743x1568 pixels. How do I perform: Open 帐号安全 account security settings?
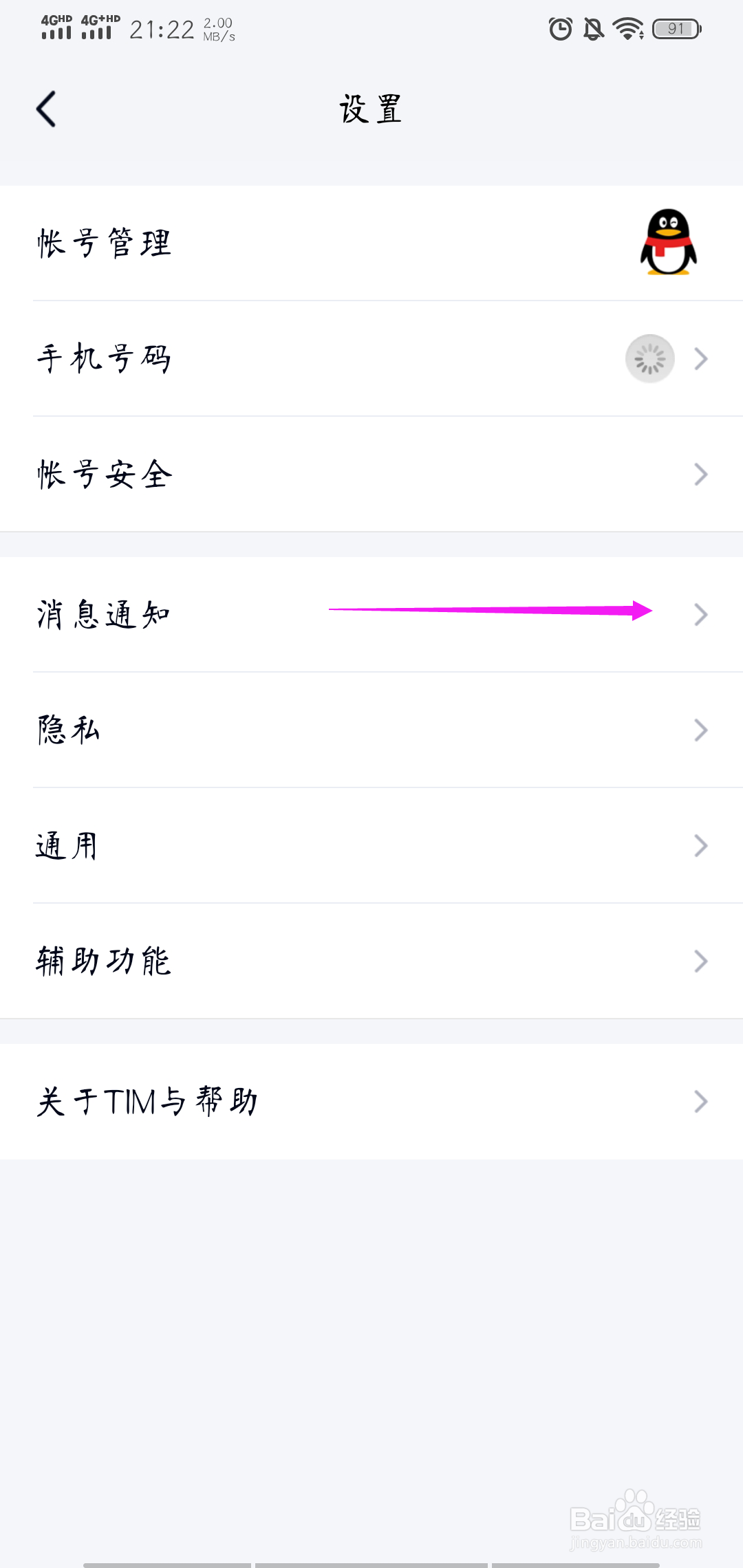(x=371, y=474)
